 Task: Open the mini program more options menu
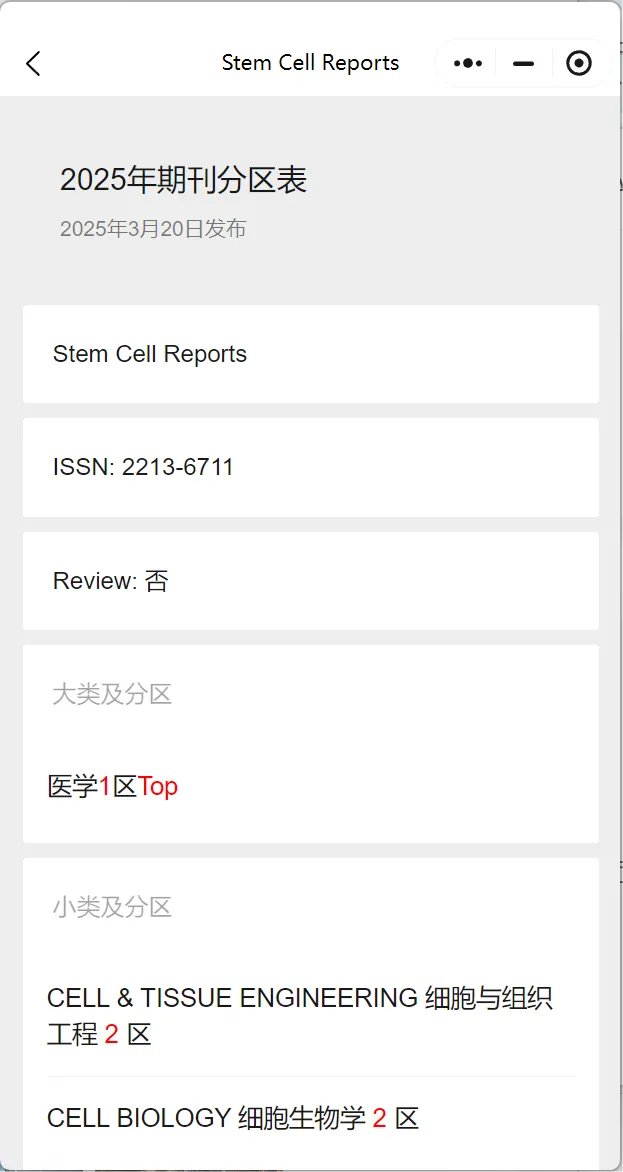click(x=467, y=64)
